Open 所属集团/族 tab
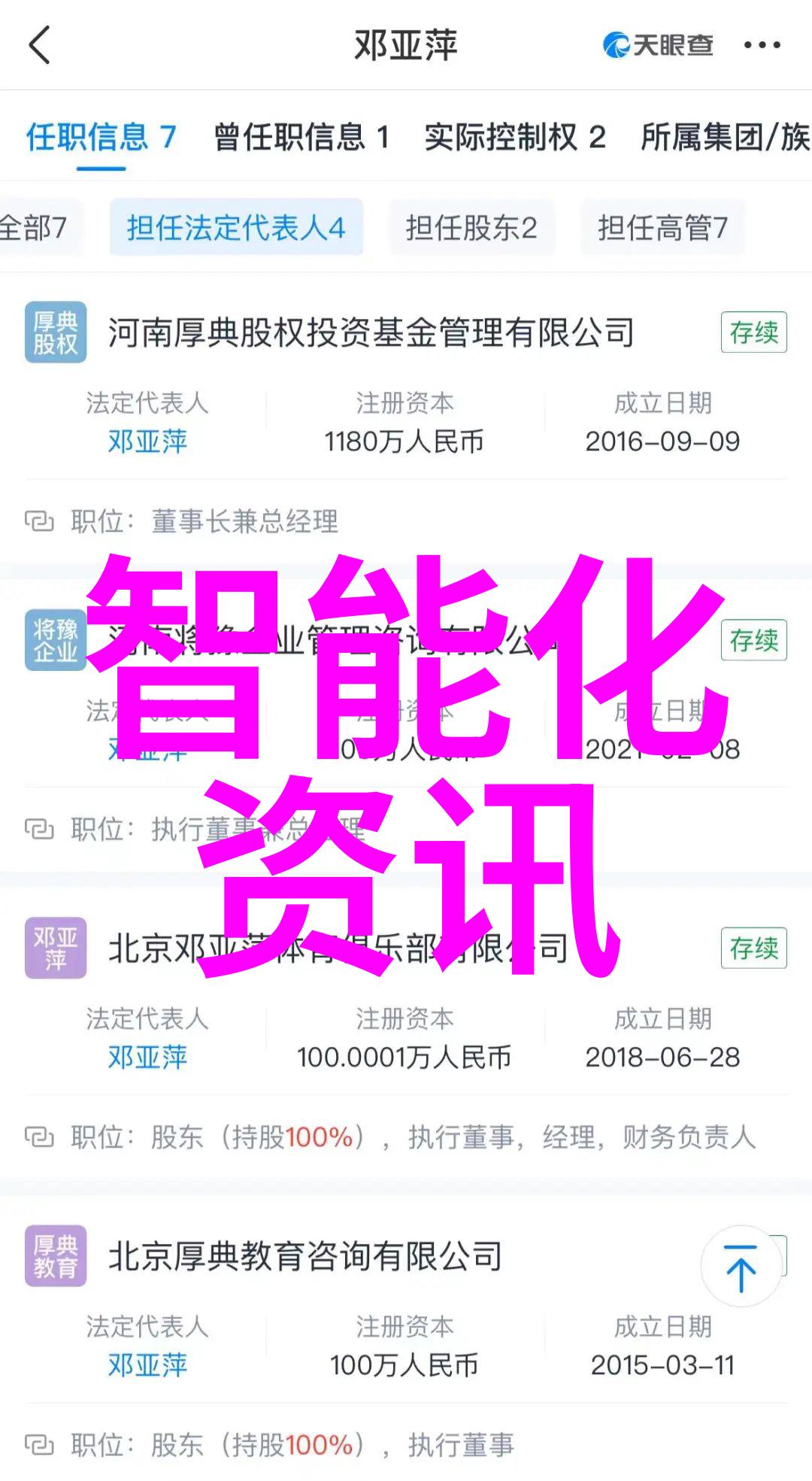Image resolution: width=812 pixels, height=1481 pixels. pyautogui.click(x=724, y=138)
